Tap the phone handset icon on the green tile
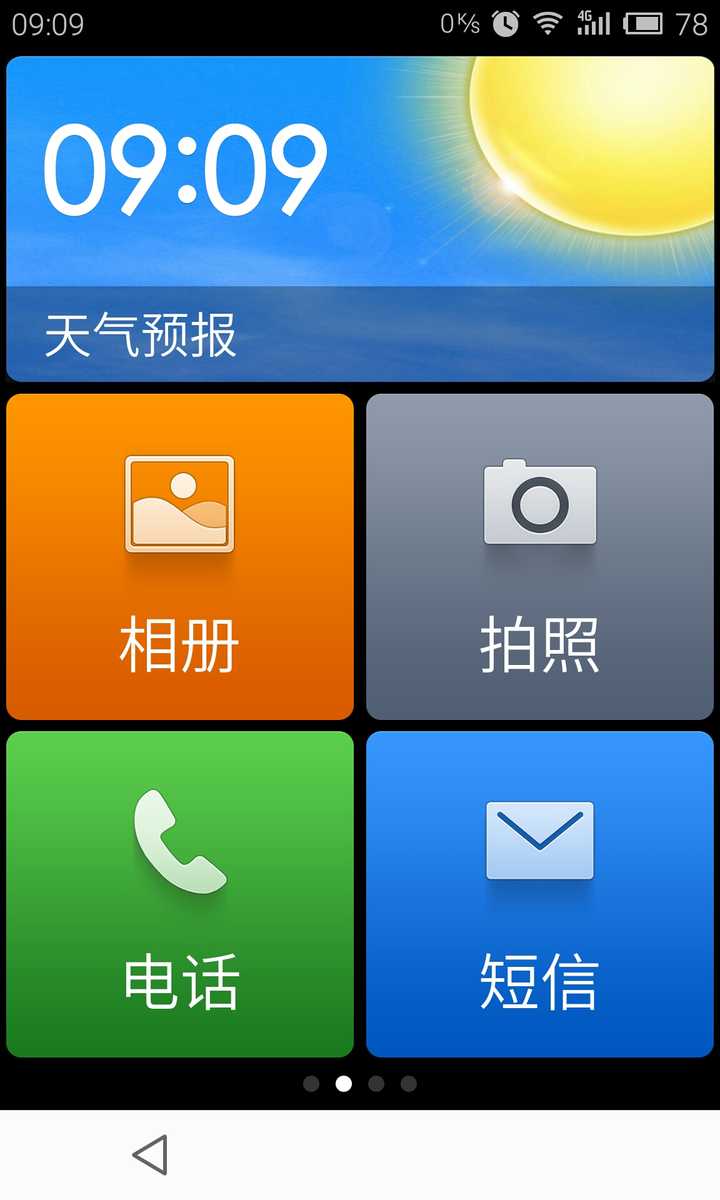 pyautogui.click(x=180, y=840)
